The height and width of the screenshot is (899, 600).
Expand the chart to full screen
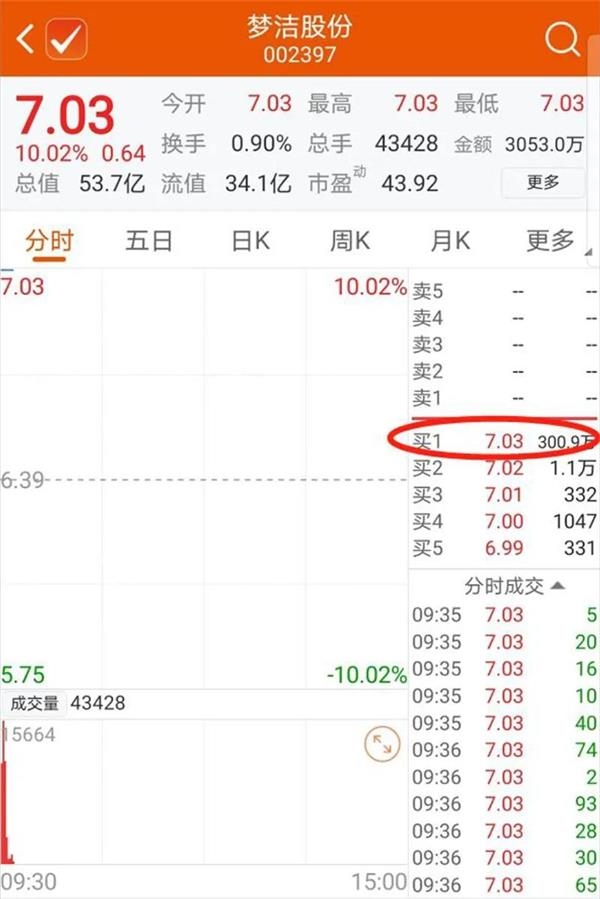click(381, 744)
